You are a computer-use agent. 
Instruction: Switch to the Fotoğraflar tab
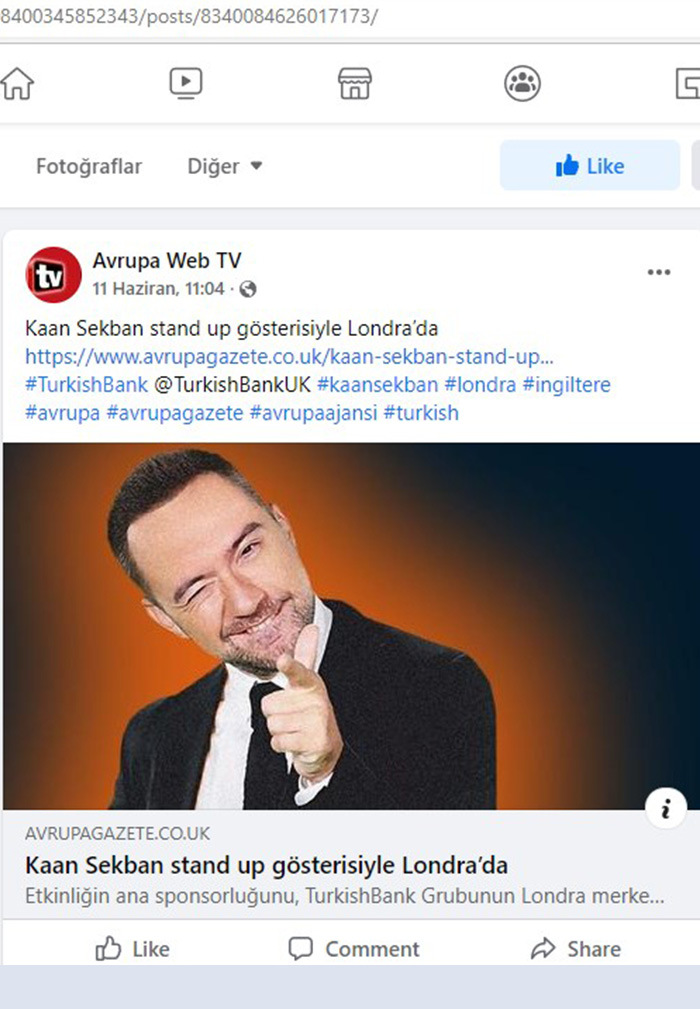pyautogui.click(x=89, y=166)
